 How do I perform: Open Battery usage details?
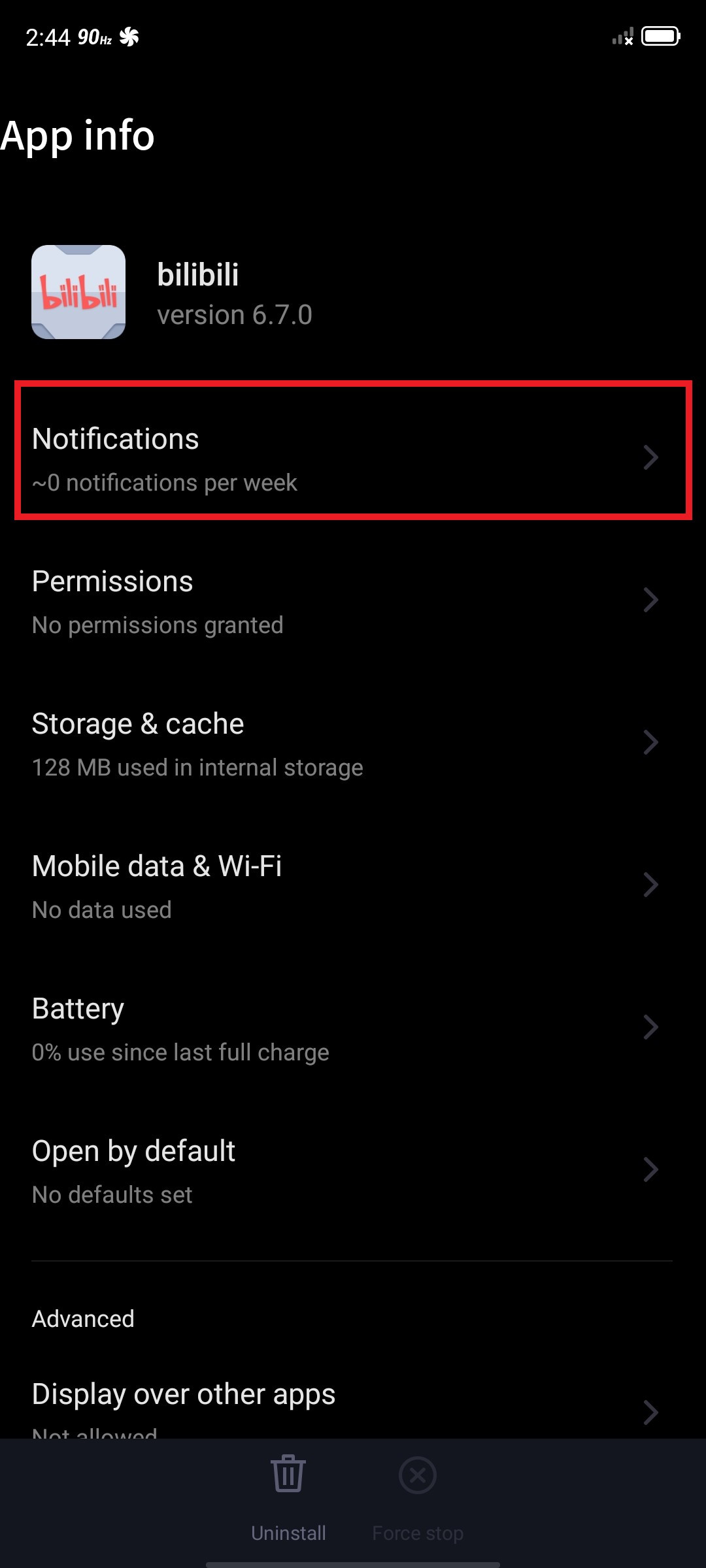click(353, 1027)
